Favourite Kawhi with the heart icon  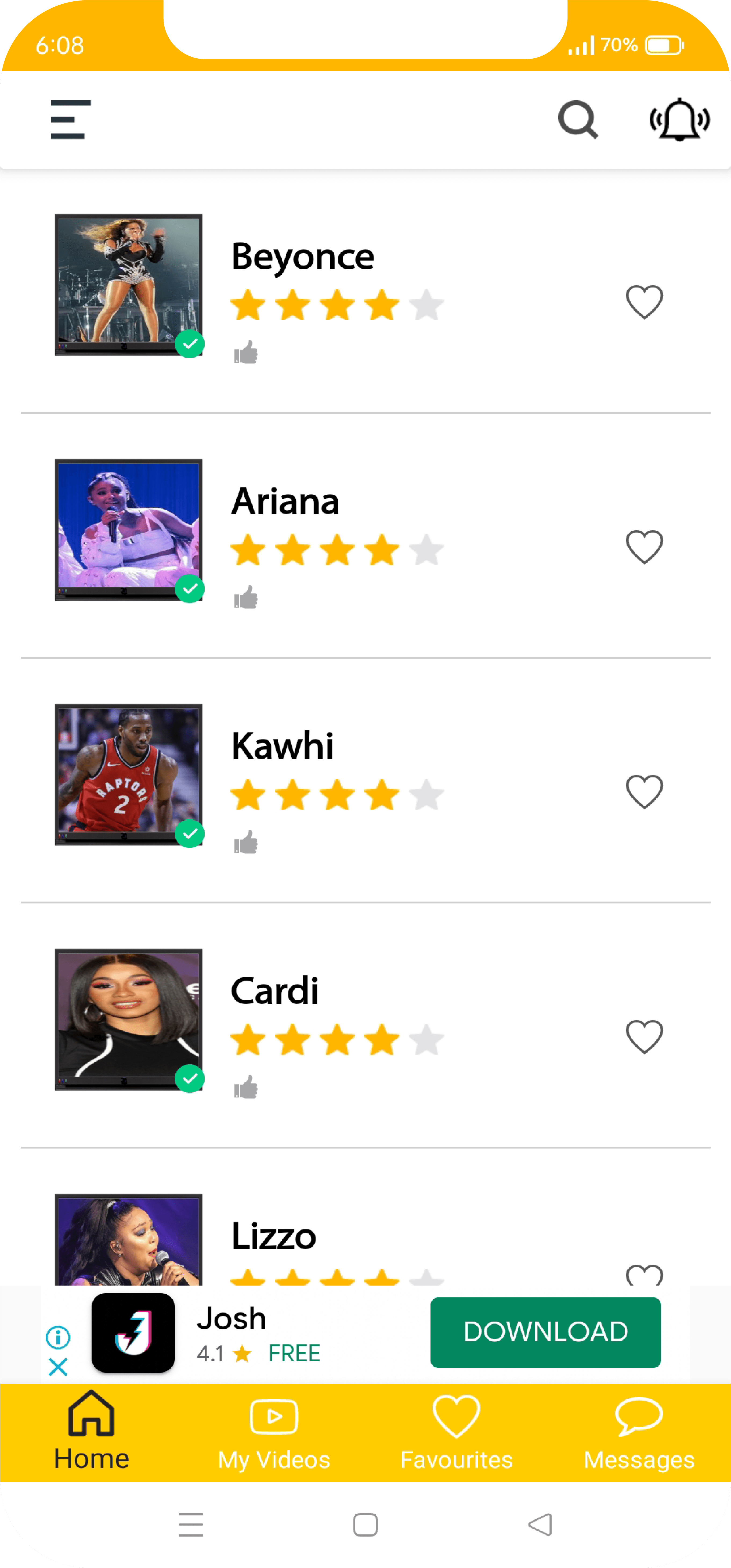[x=644, y=791]
